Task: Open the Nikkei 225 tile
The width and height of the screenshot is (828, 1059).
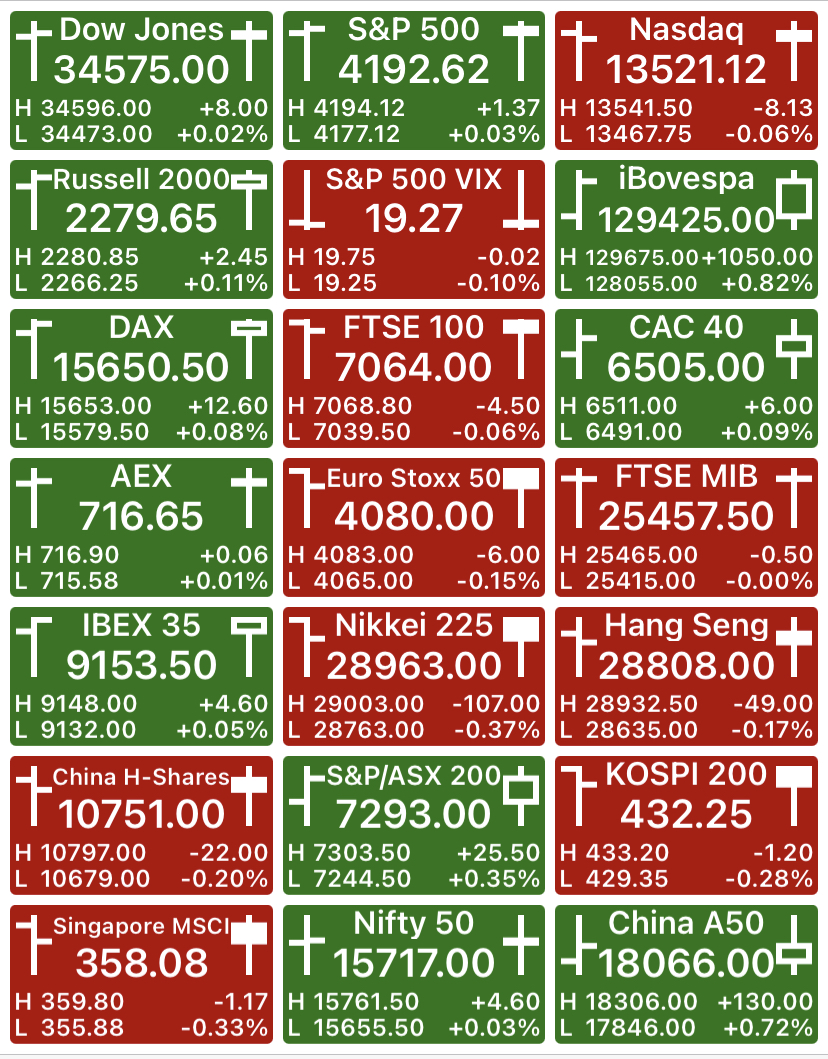Action: [413, 677]
